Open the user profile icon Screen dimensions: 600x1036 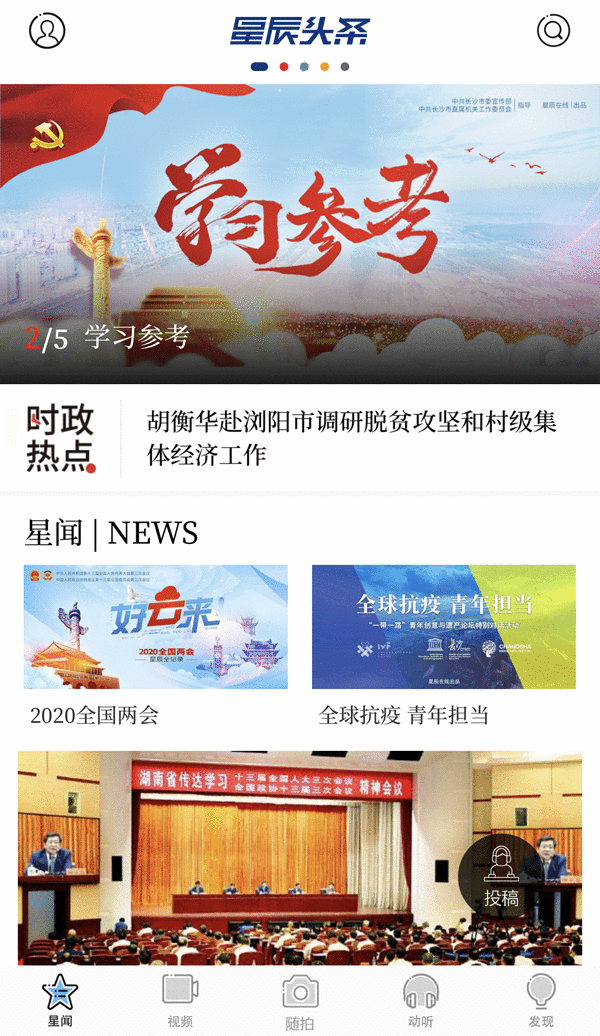[47, 30]
